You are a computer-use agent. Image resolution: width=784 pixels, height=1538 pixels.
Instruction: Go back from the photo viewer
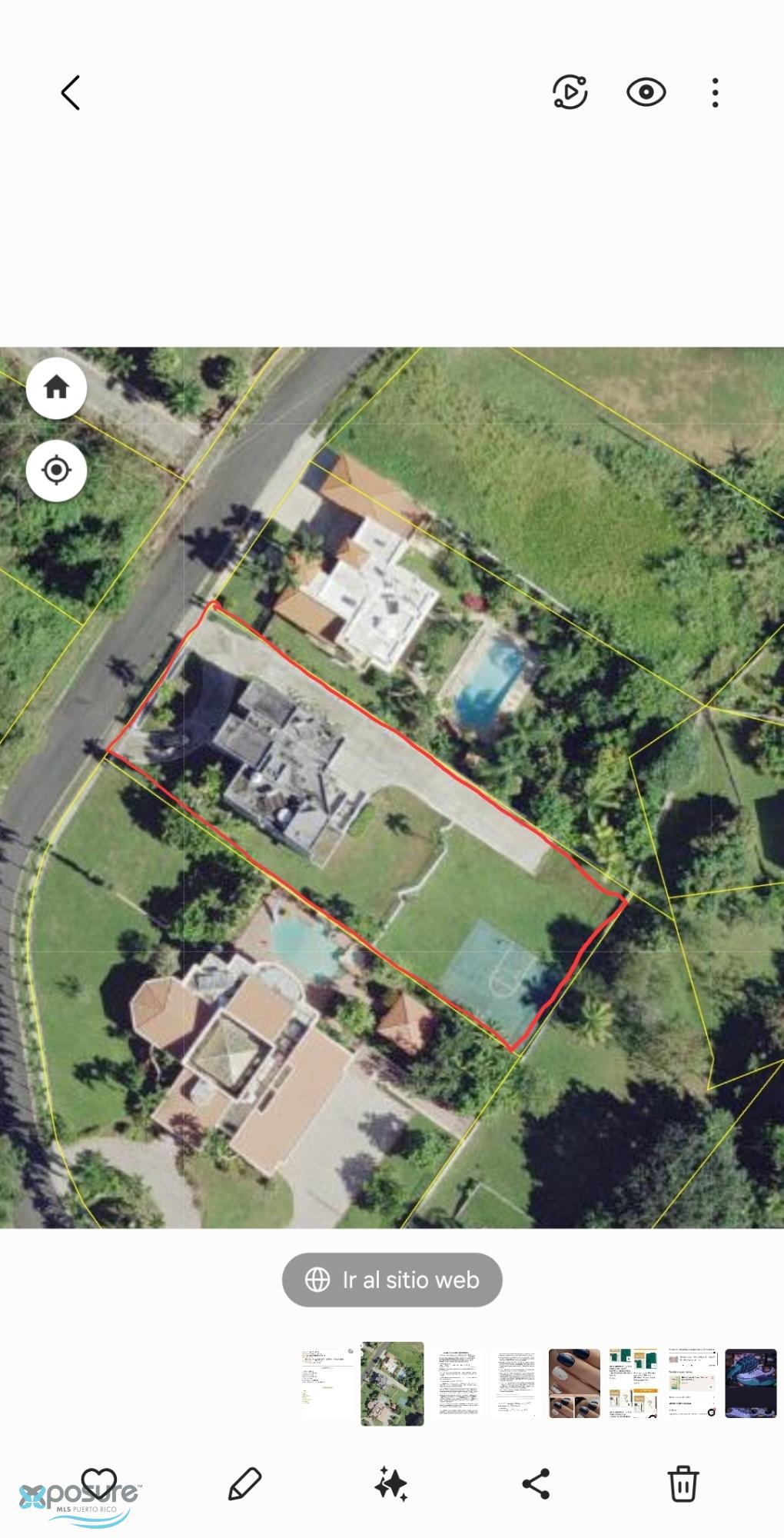click(71, 93)
